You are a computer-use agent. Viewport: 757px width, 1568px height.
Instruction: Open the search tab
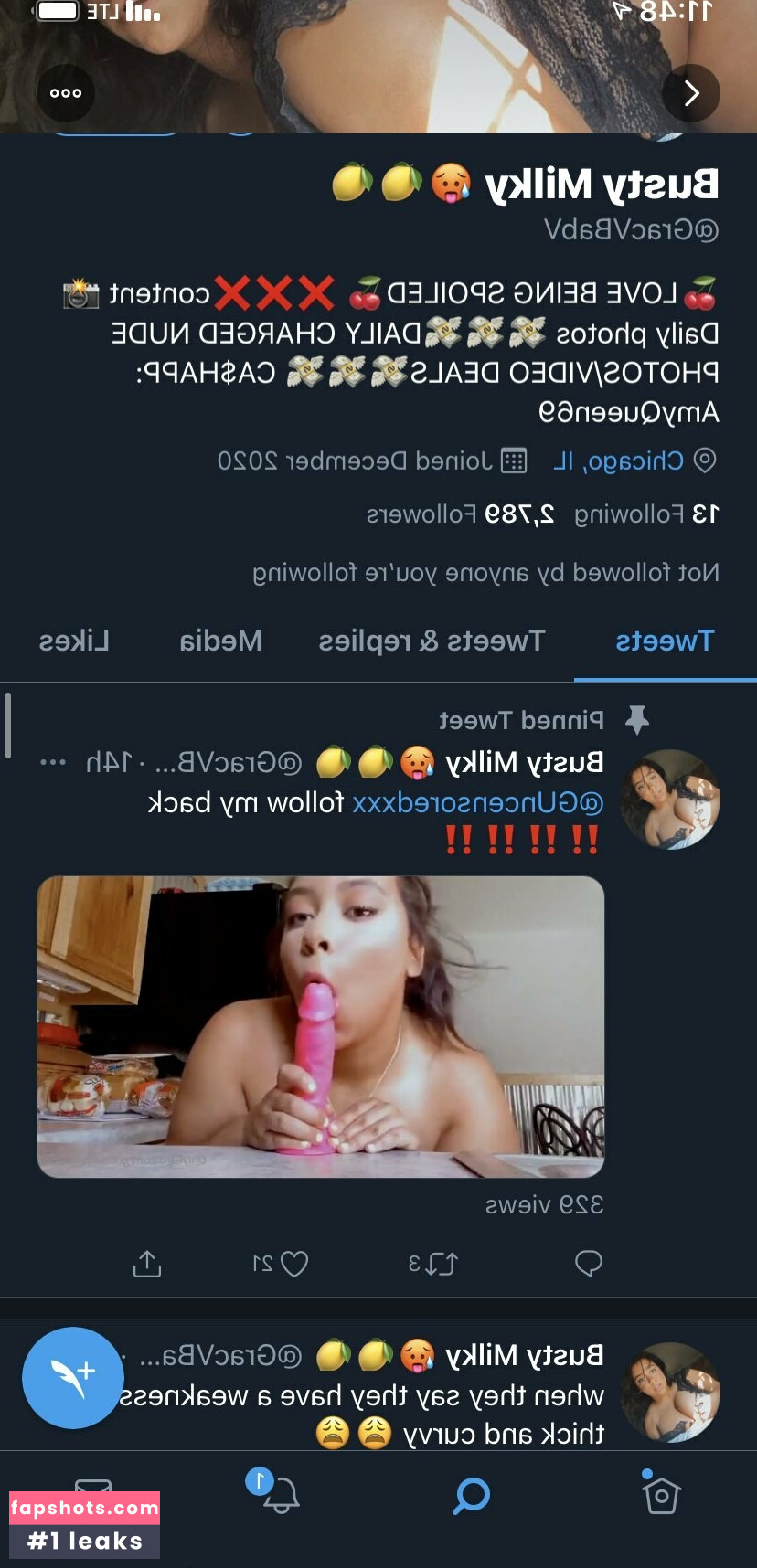[x=472, y=1496]
